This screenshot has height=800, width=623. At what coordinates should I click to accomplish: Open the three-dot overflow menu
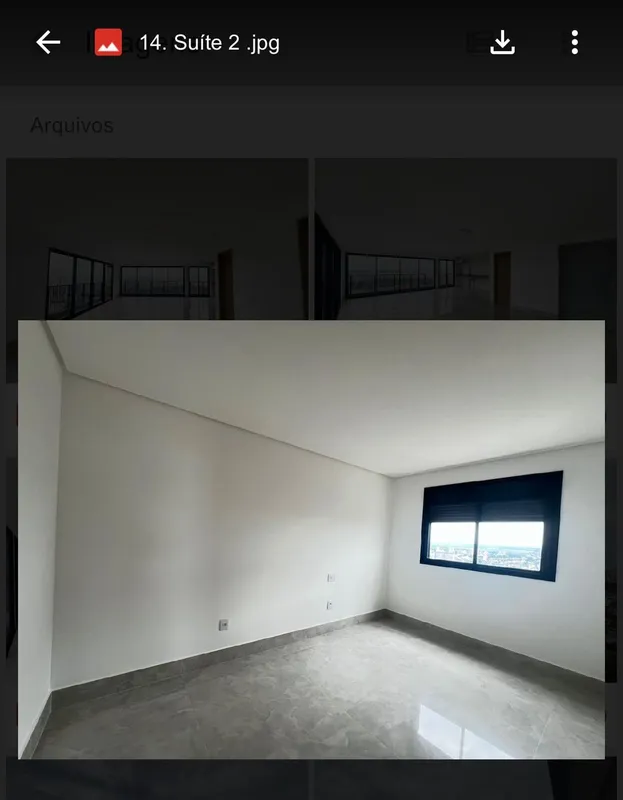tap(574, 42)
